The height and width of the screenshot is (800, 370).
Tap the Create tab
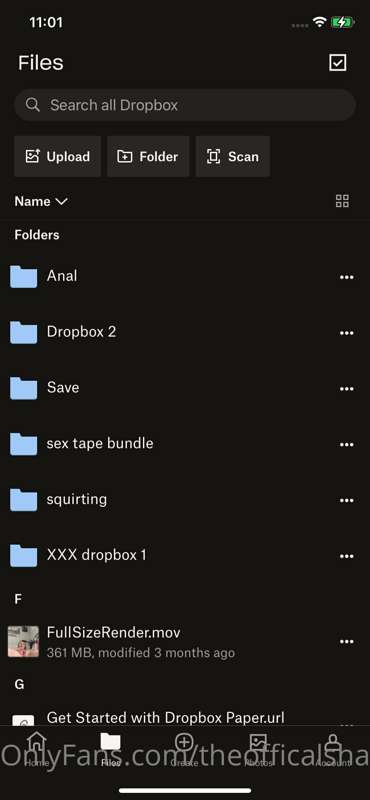point(184,748)
